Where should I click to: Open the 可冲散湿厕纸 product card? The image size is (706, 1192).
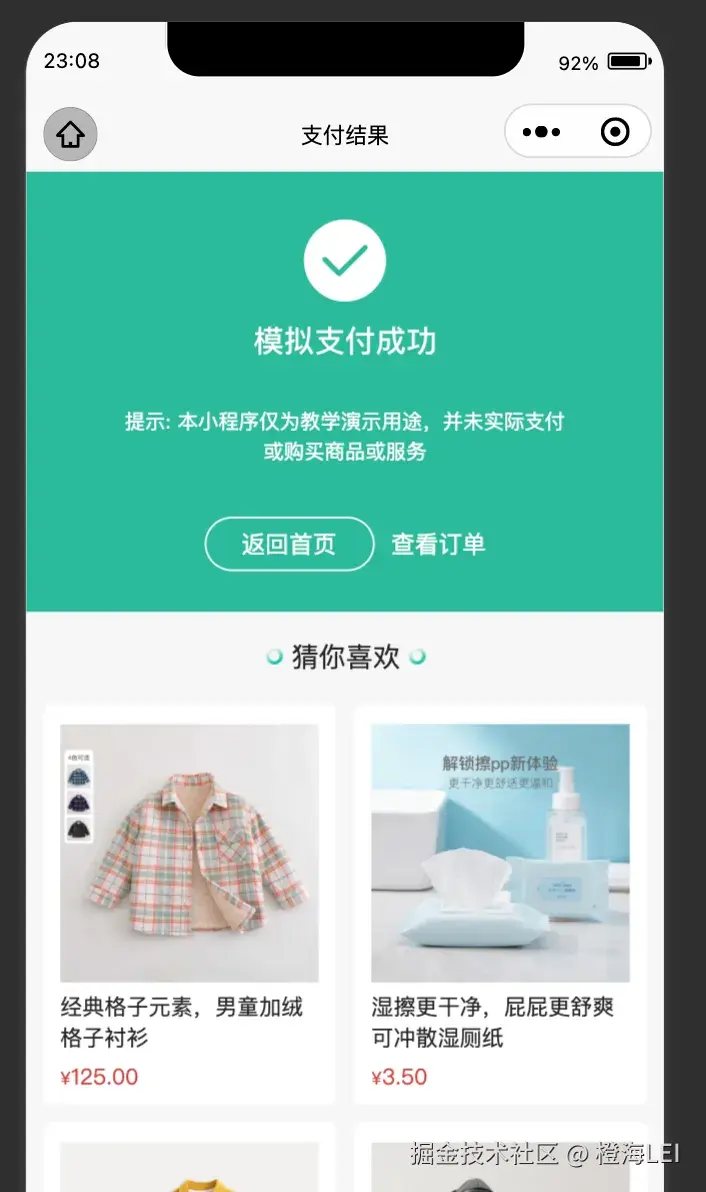tap(500, 904)
